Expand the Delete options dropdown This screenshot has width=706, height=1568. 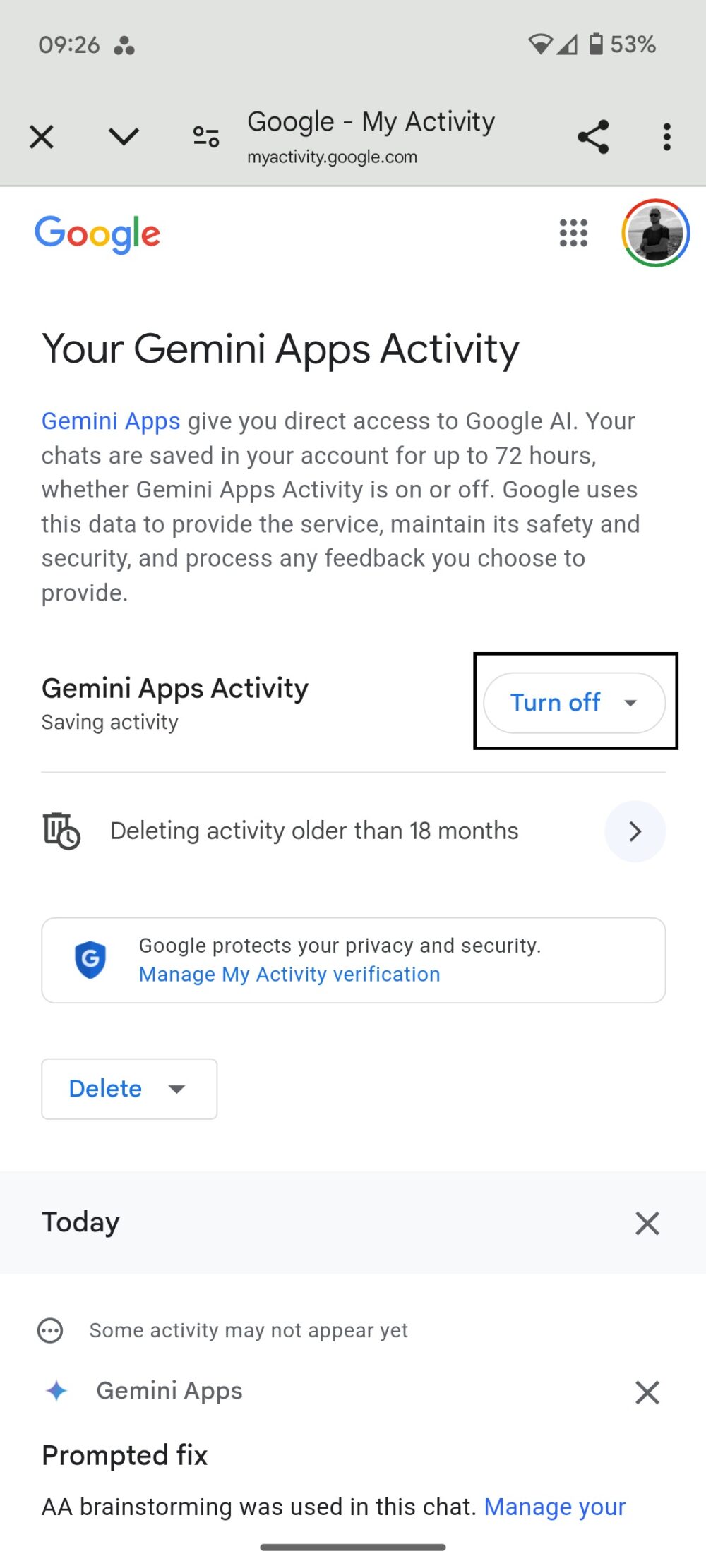129,1088
